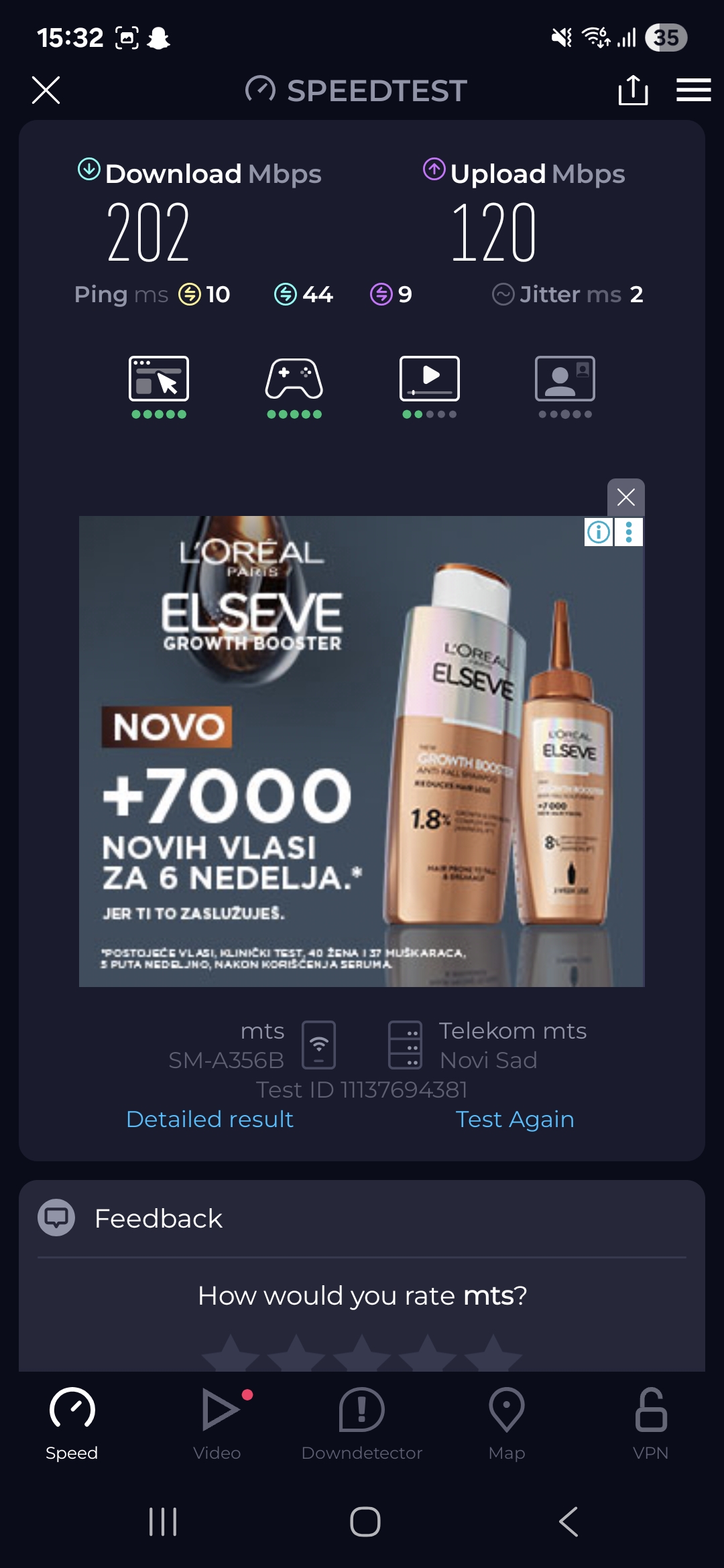Open the ad info icon
This screenshot has width=724, height=1568.
click(x=599, y=533)
